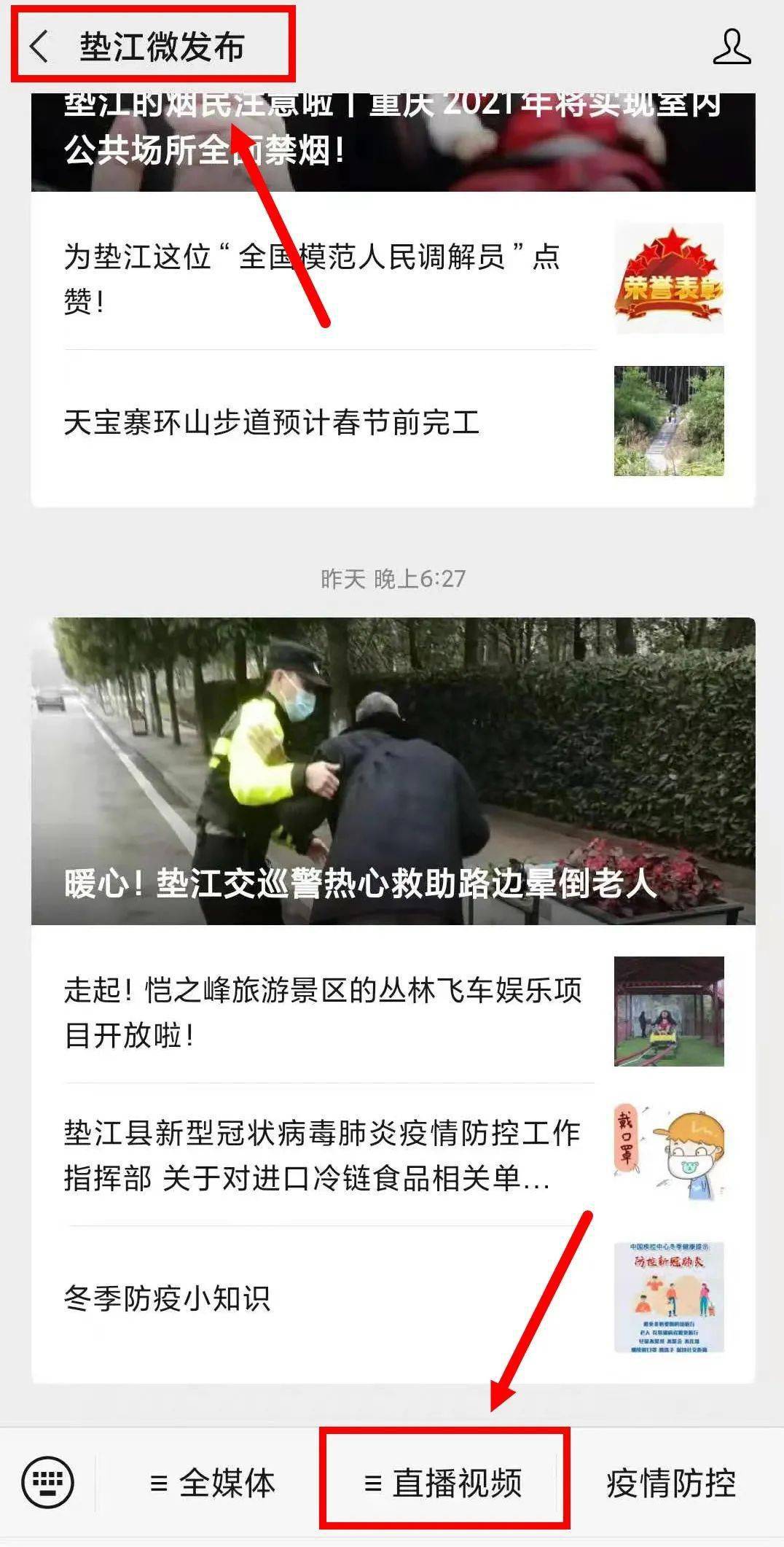Go back from 垫江微发布
The image size is (784, 1547).
point(39,47)
